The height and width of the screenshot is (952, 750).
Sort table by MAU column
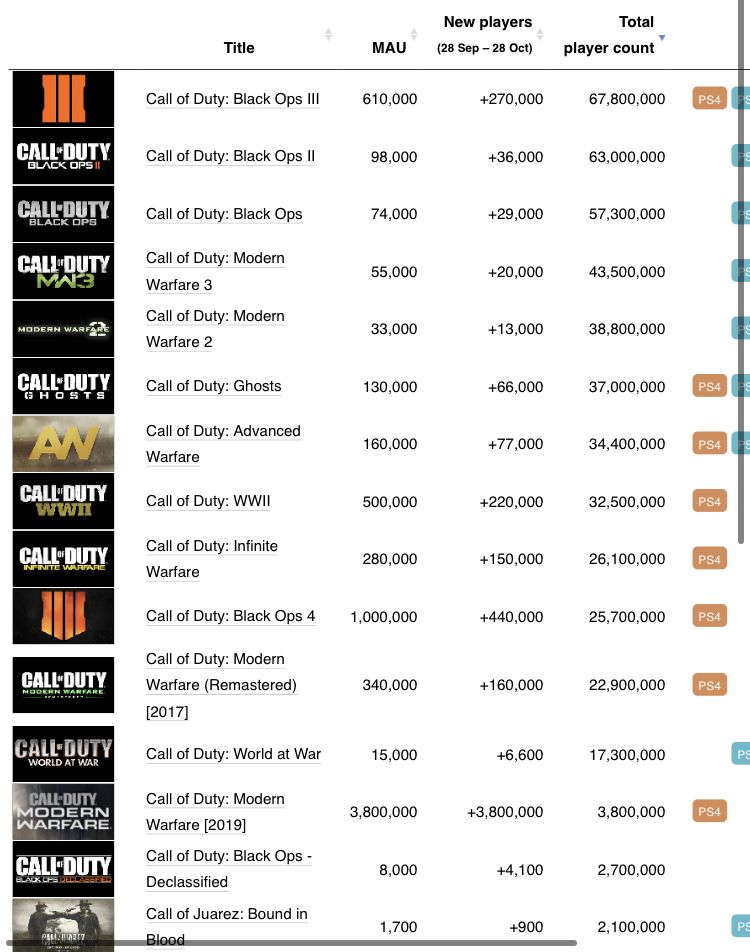pos(389,47)
